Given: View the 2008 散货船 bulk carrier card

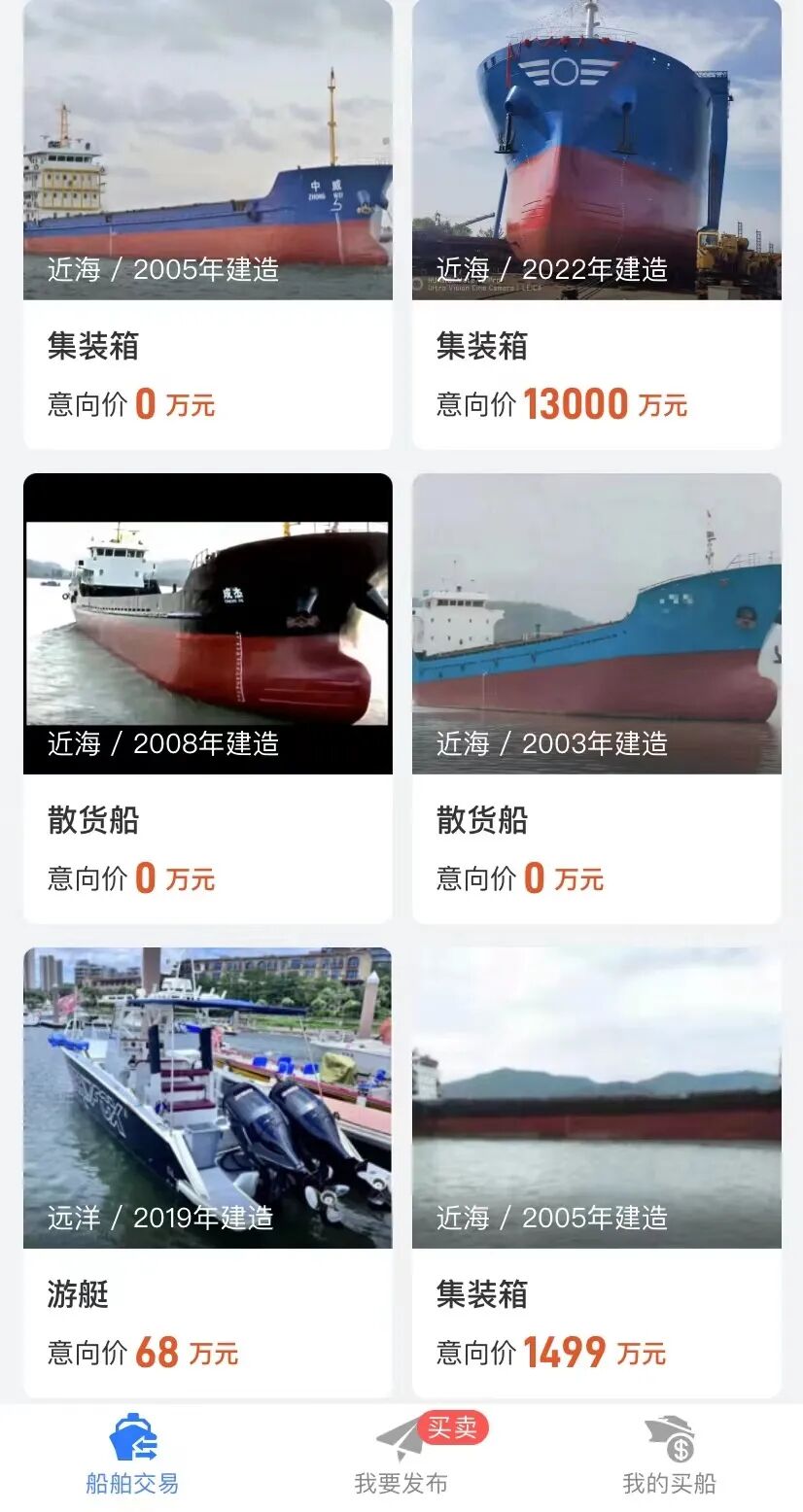Looking at the screenshot, I should point(207,698).
